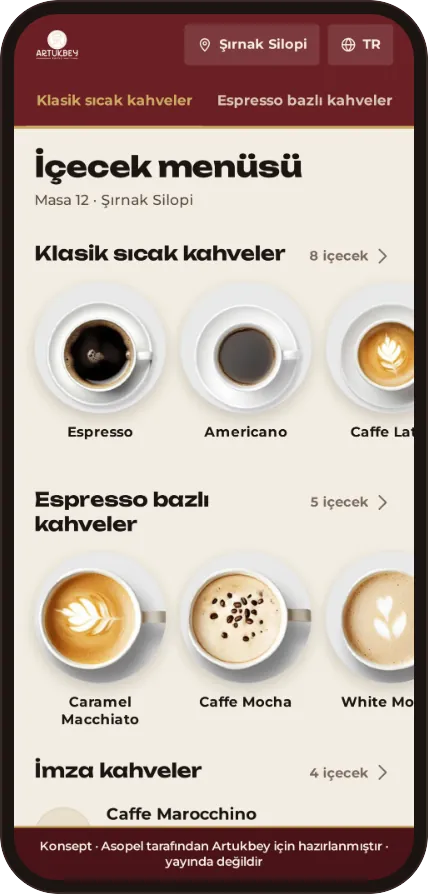View all 5 içecek in Espresso bazlı kahveler
Screen dimensions: 428x894
tap(348, 502)
